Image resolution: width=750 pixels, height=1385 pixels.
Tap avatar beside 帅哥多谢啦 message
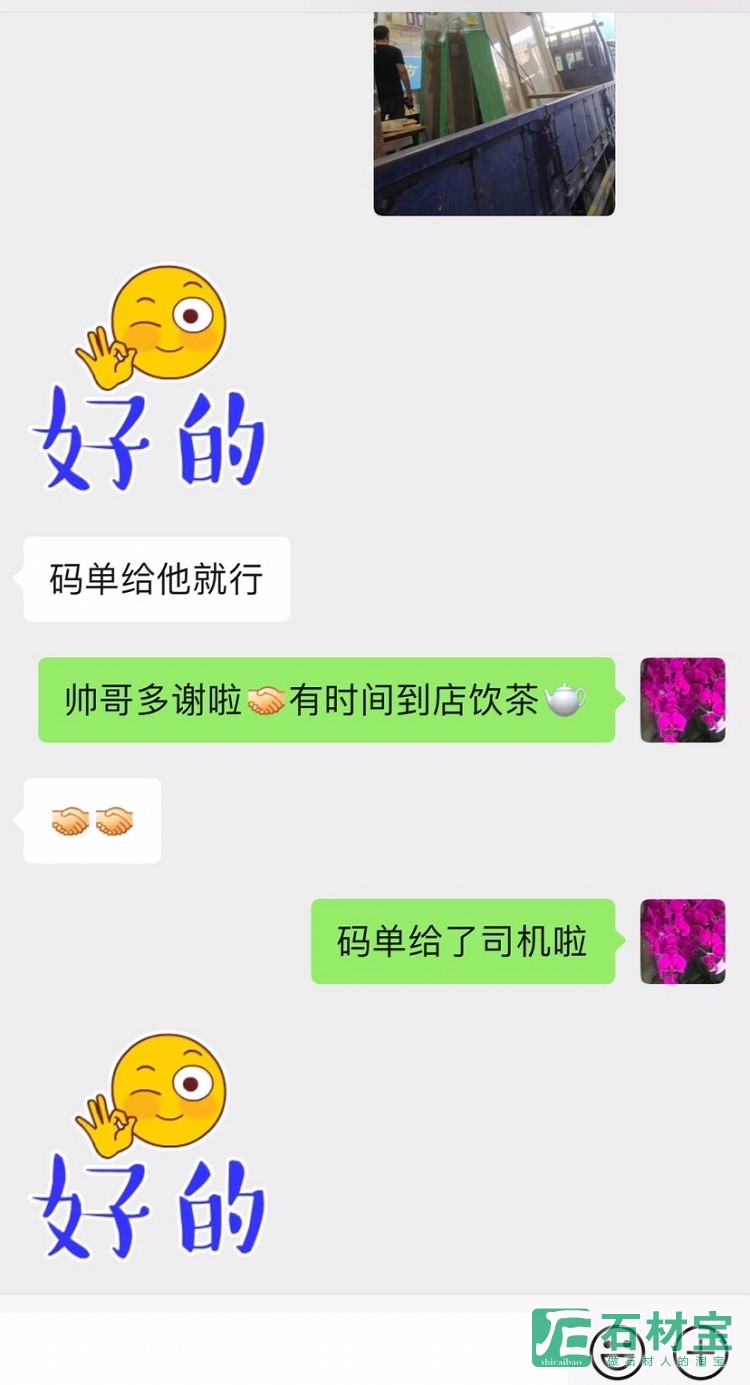[683, 700]
